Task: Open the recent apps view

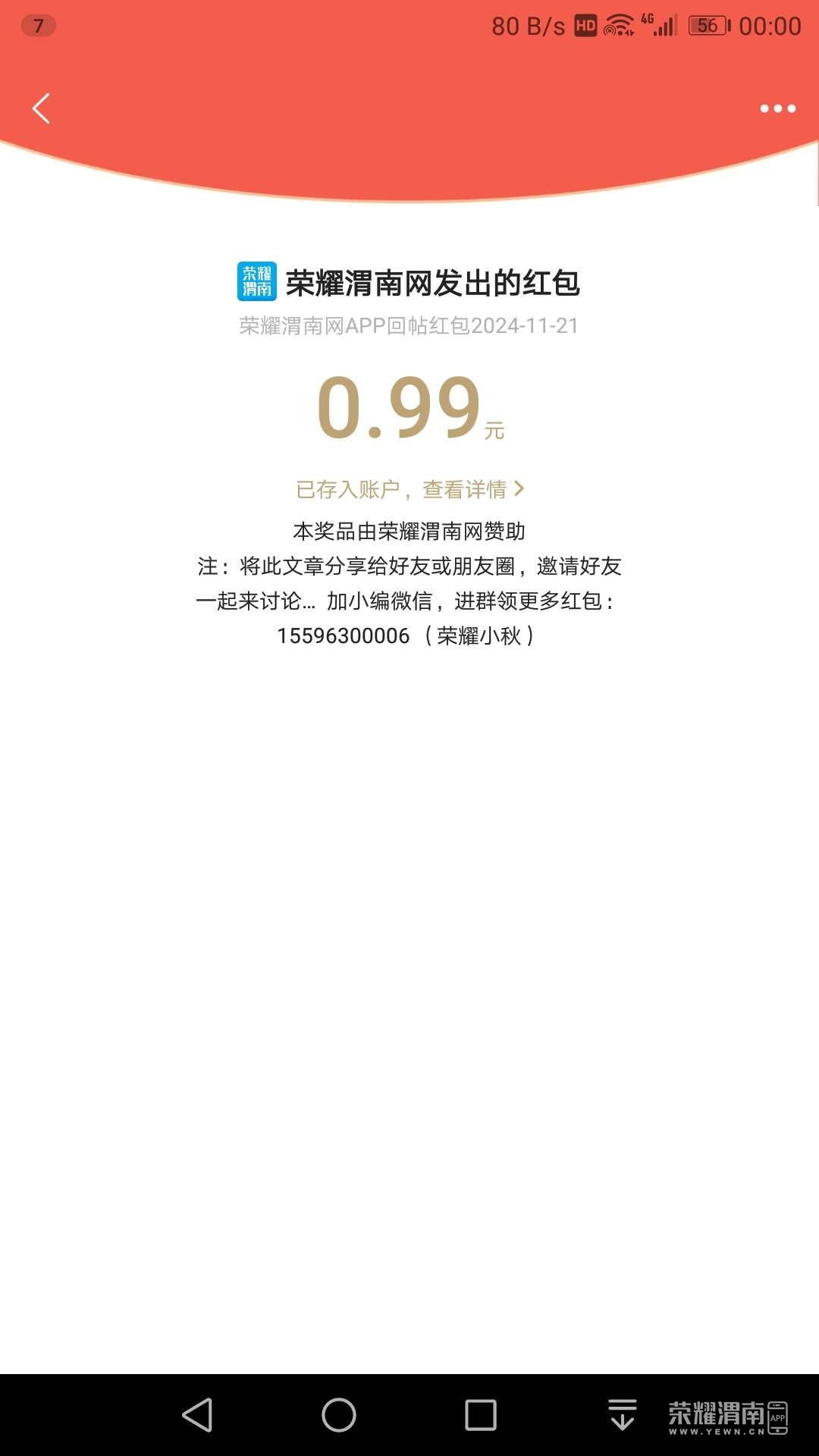Action: [480, 1415]
